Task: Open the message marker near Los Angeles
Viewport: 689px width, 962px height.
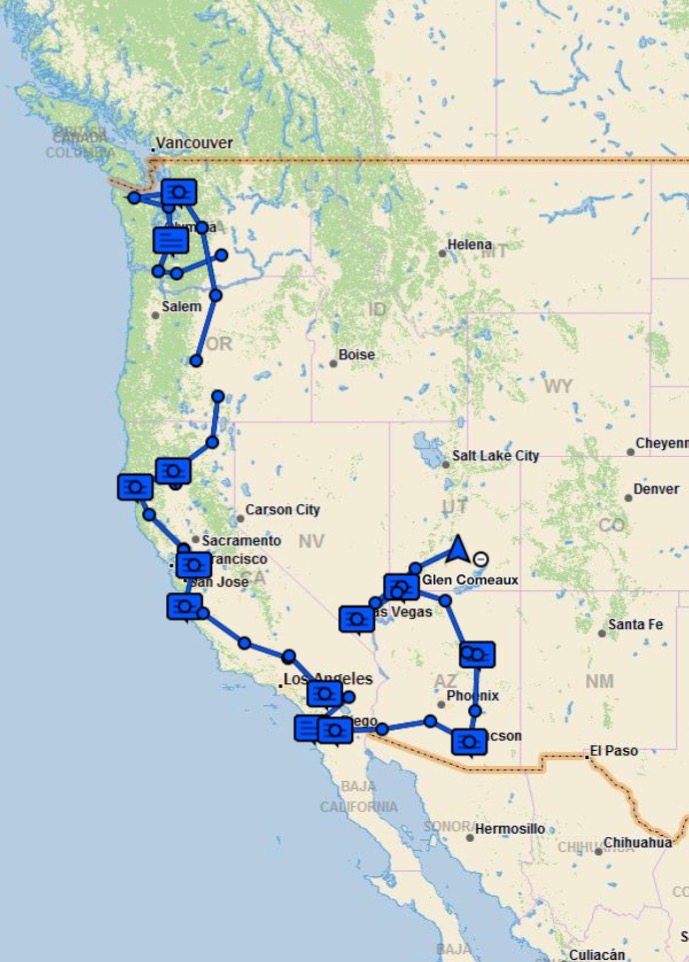Action: click(x=325, y=693)
